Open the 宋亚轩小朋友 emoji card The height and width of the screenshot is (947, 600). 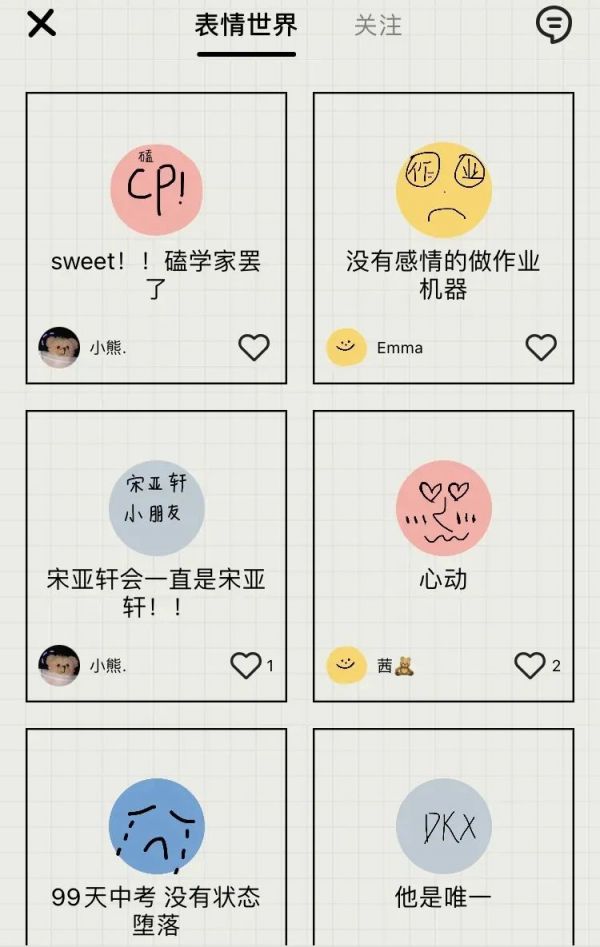point(156,508)
